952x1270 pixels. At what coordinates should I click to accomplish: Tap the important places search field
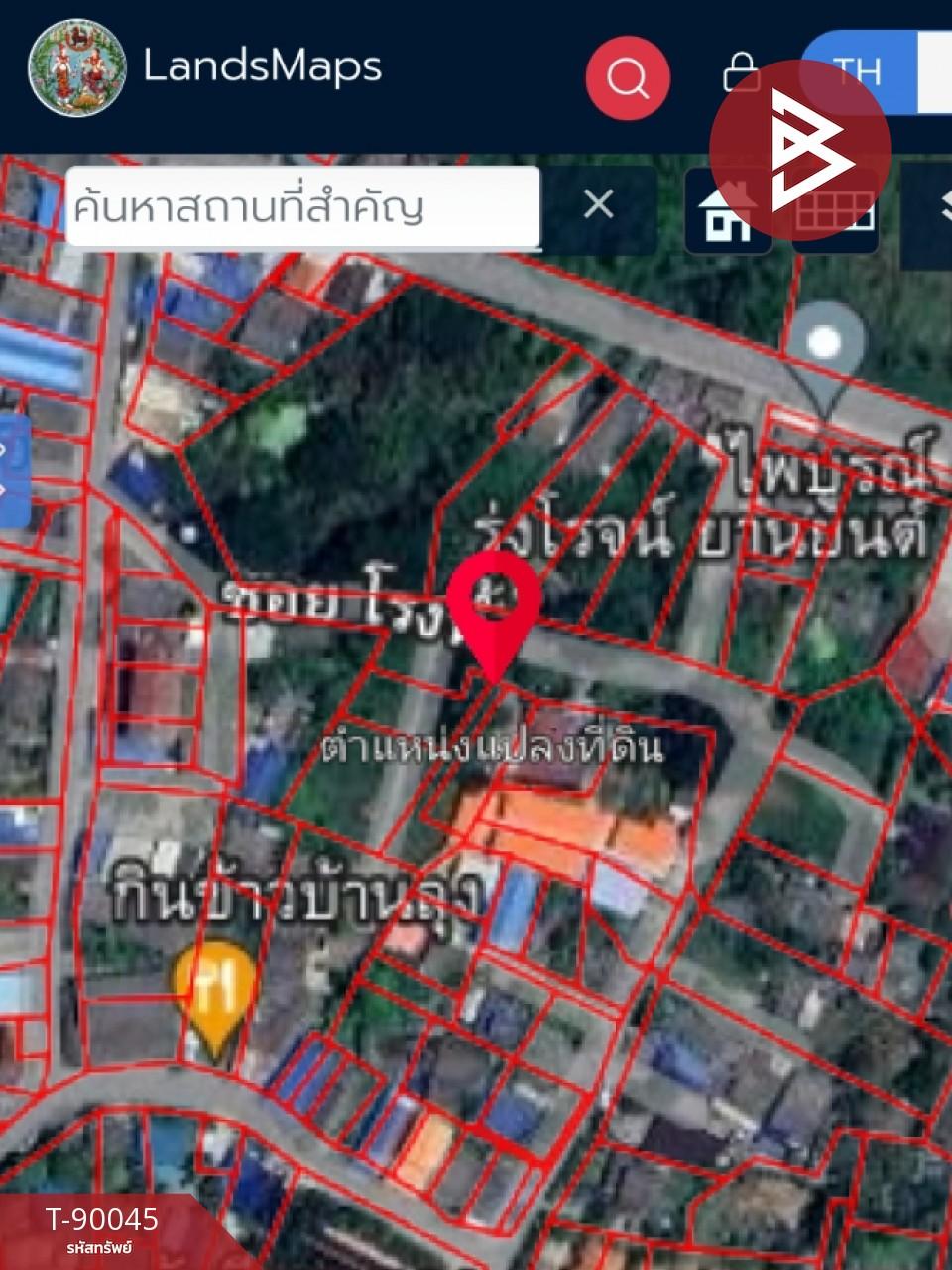click(x=302, y=207)
